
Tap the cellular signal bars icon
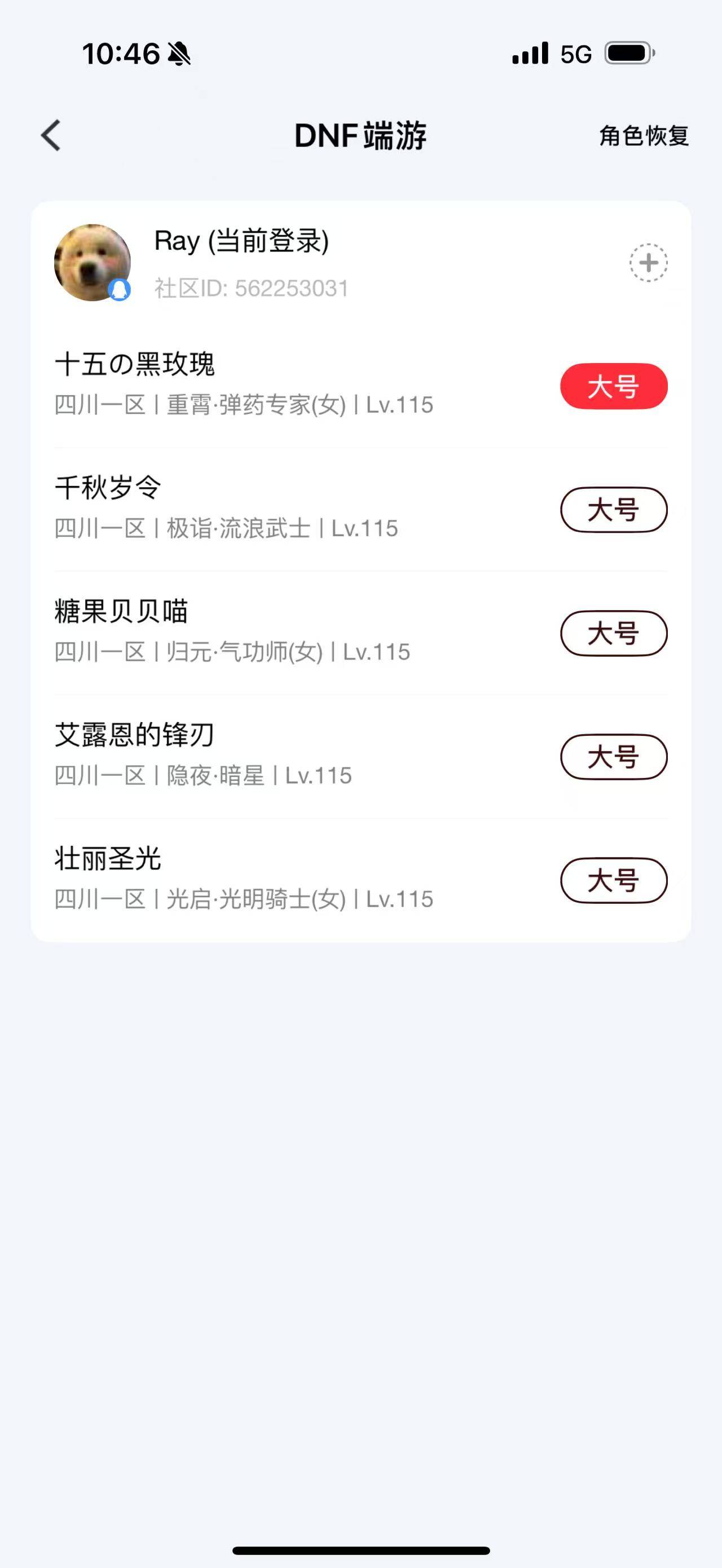point(529,55)
